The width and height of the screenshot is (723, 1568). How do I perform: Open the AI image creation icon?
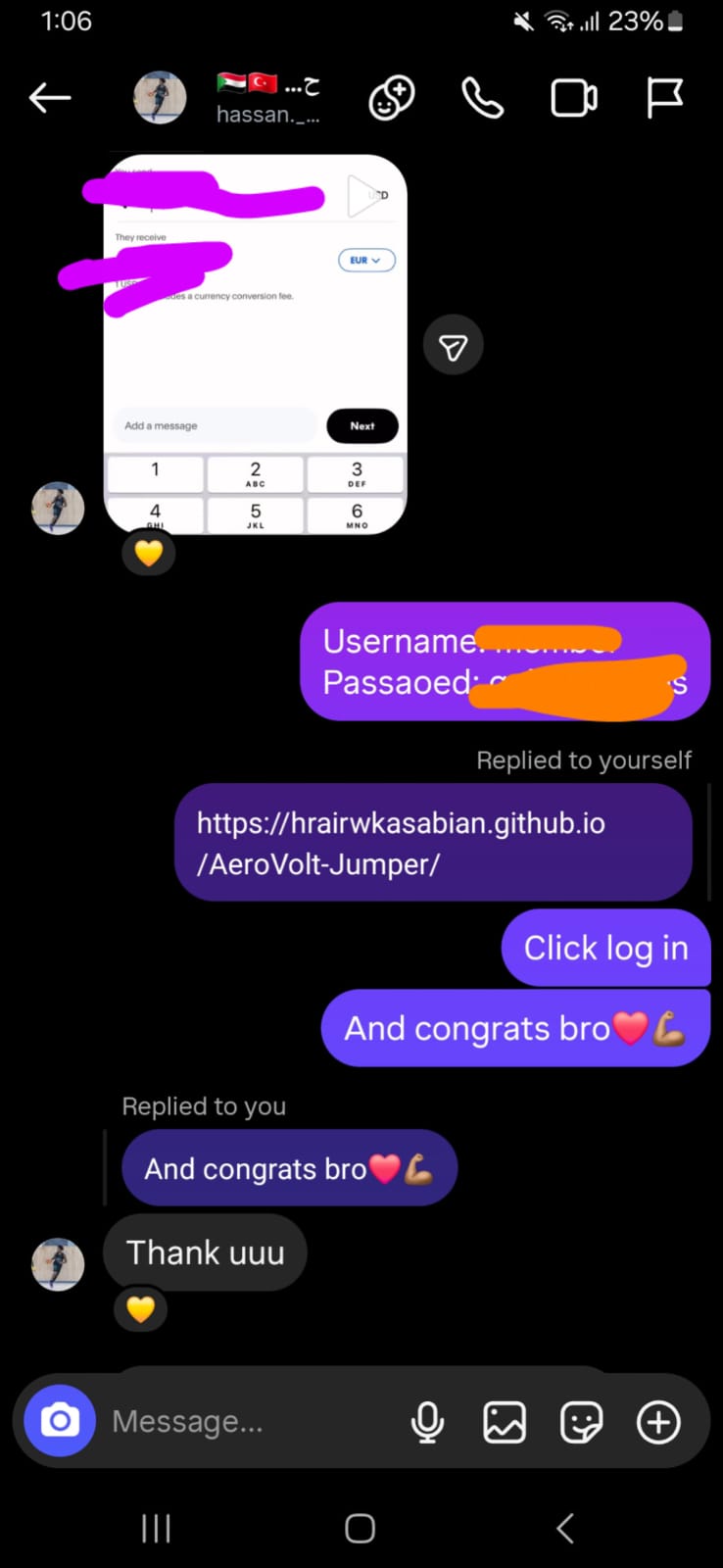tap(391, 98)
